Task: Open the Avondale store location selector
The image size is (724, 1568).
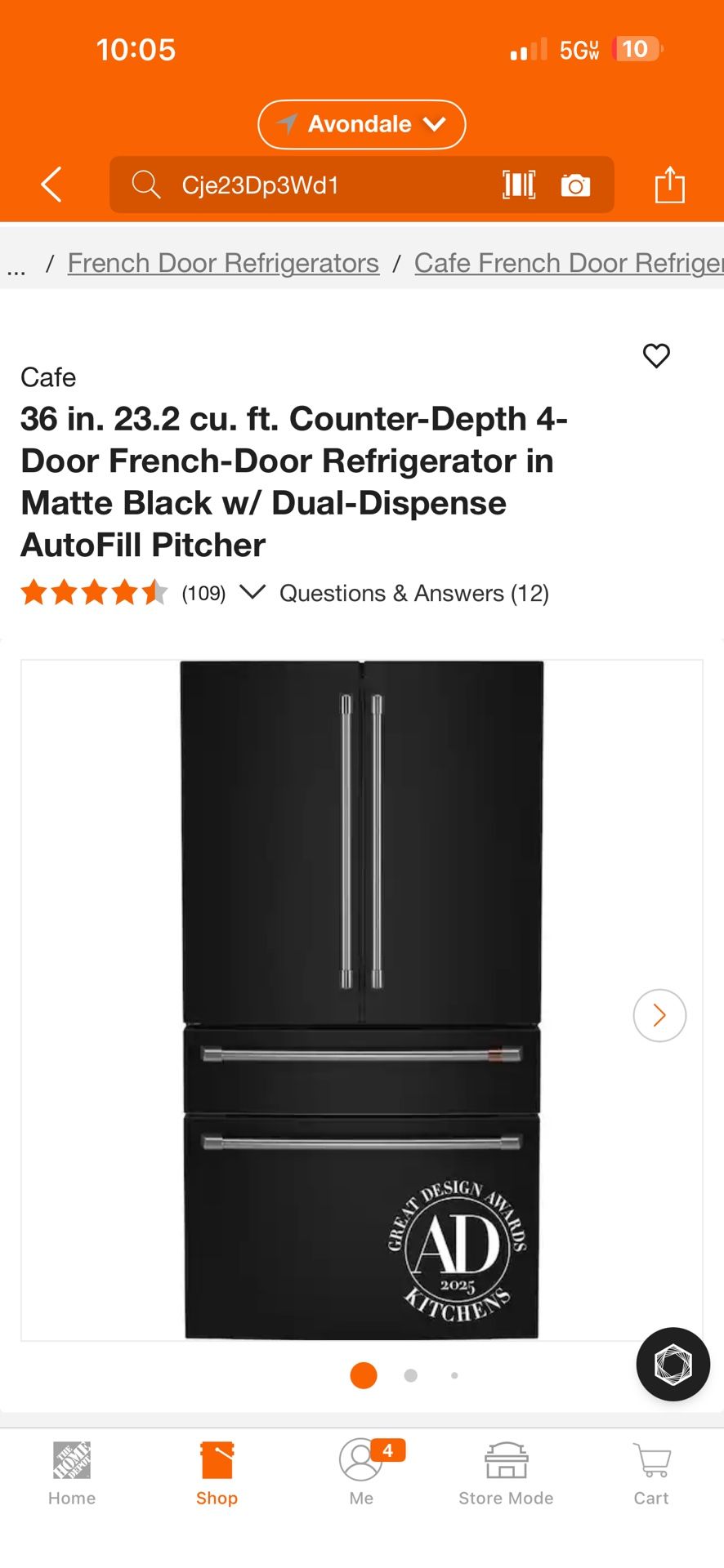Action: coord(361,124)
